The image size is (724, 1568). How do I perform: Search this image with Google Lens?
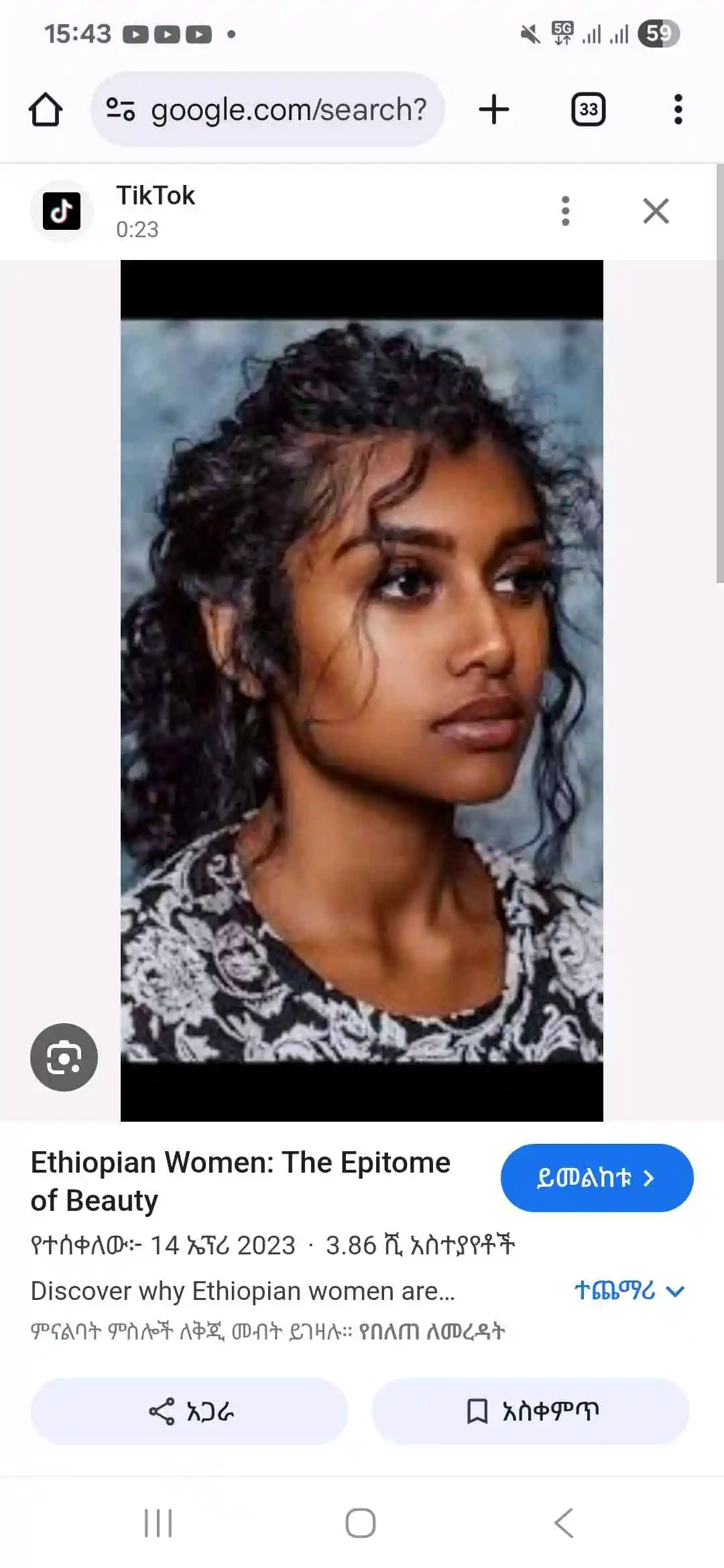click(x=64, y=1057)
